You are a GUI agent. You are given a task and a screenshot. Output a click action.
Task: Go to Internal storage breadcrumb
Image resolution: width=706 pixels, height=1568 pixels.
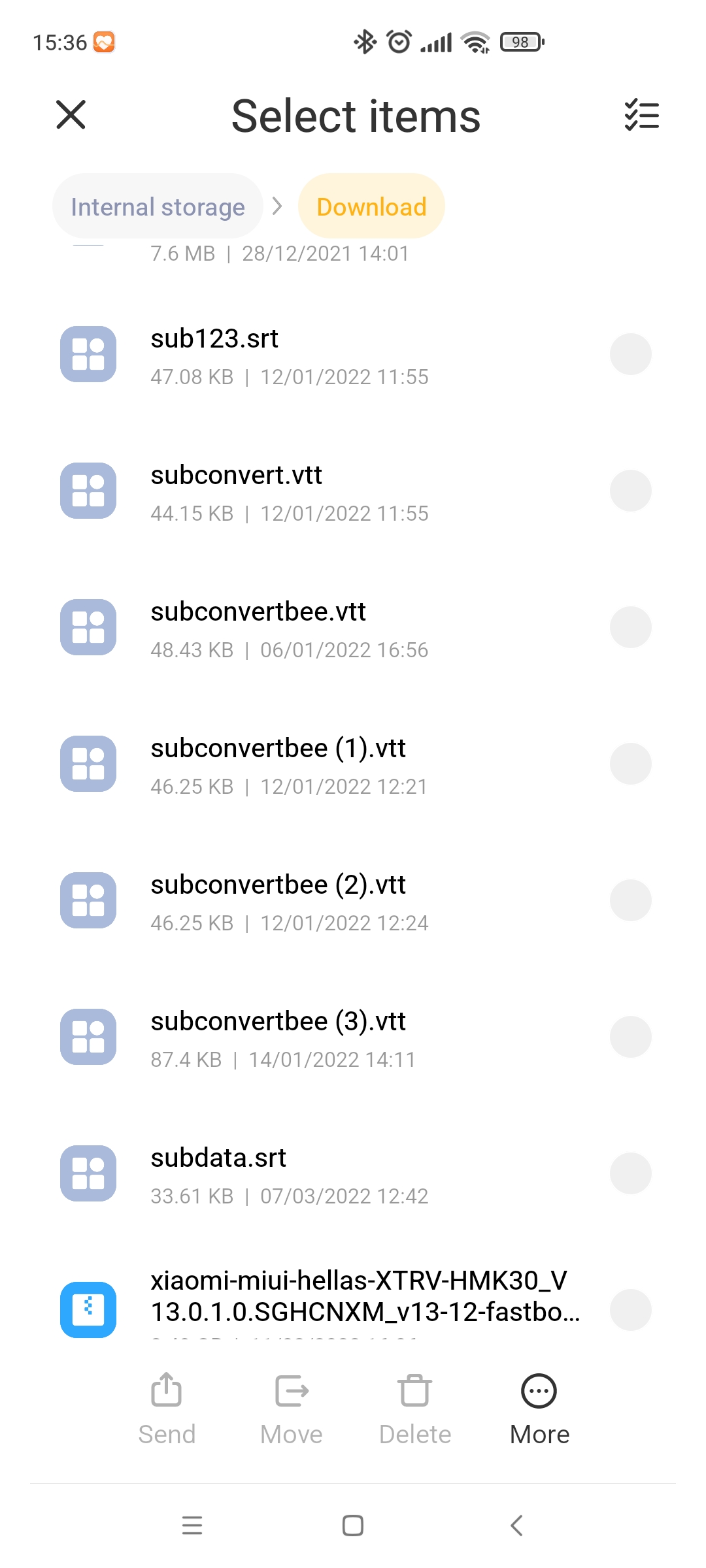(158, 206)
